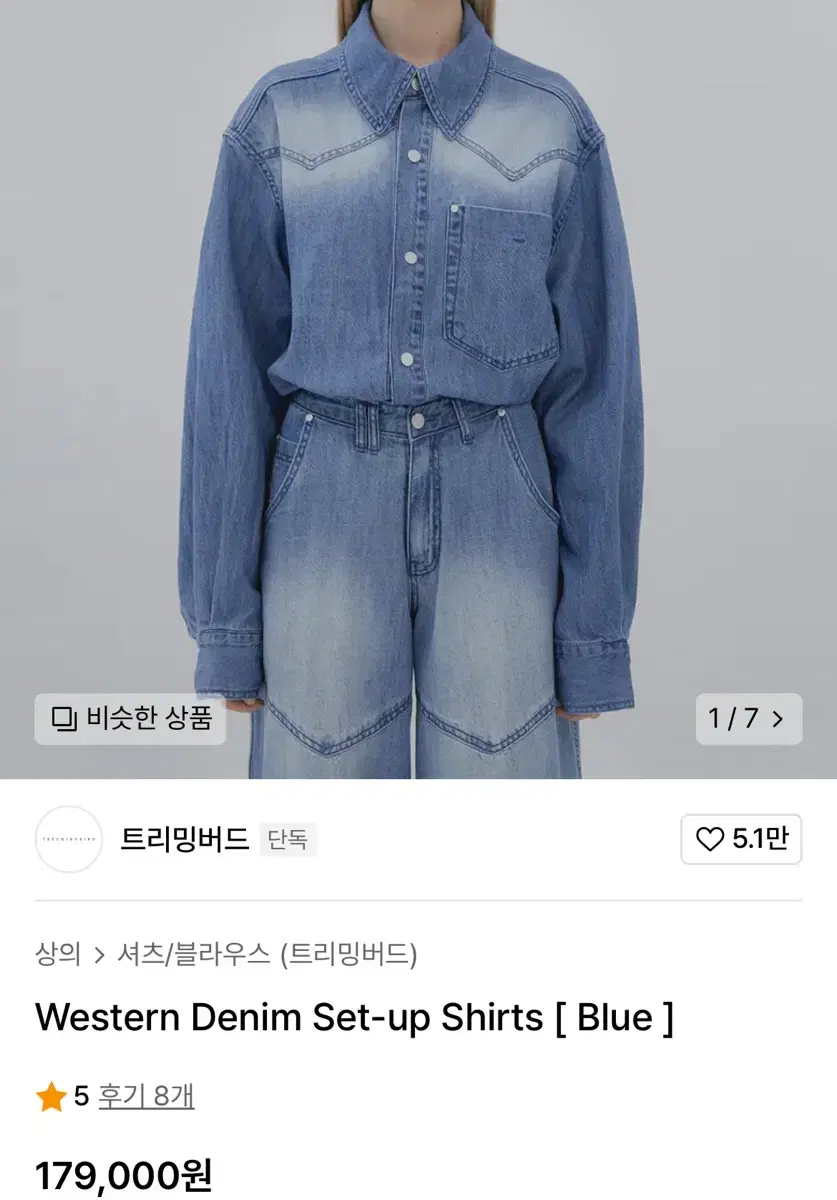Click the product title Western Denim Set-up Shirts

coord(352,1018)
